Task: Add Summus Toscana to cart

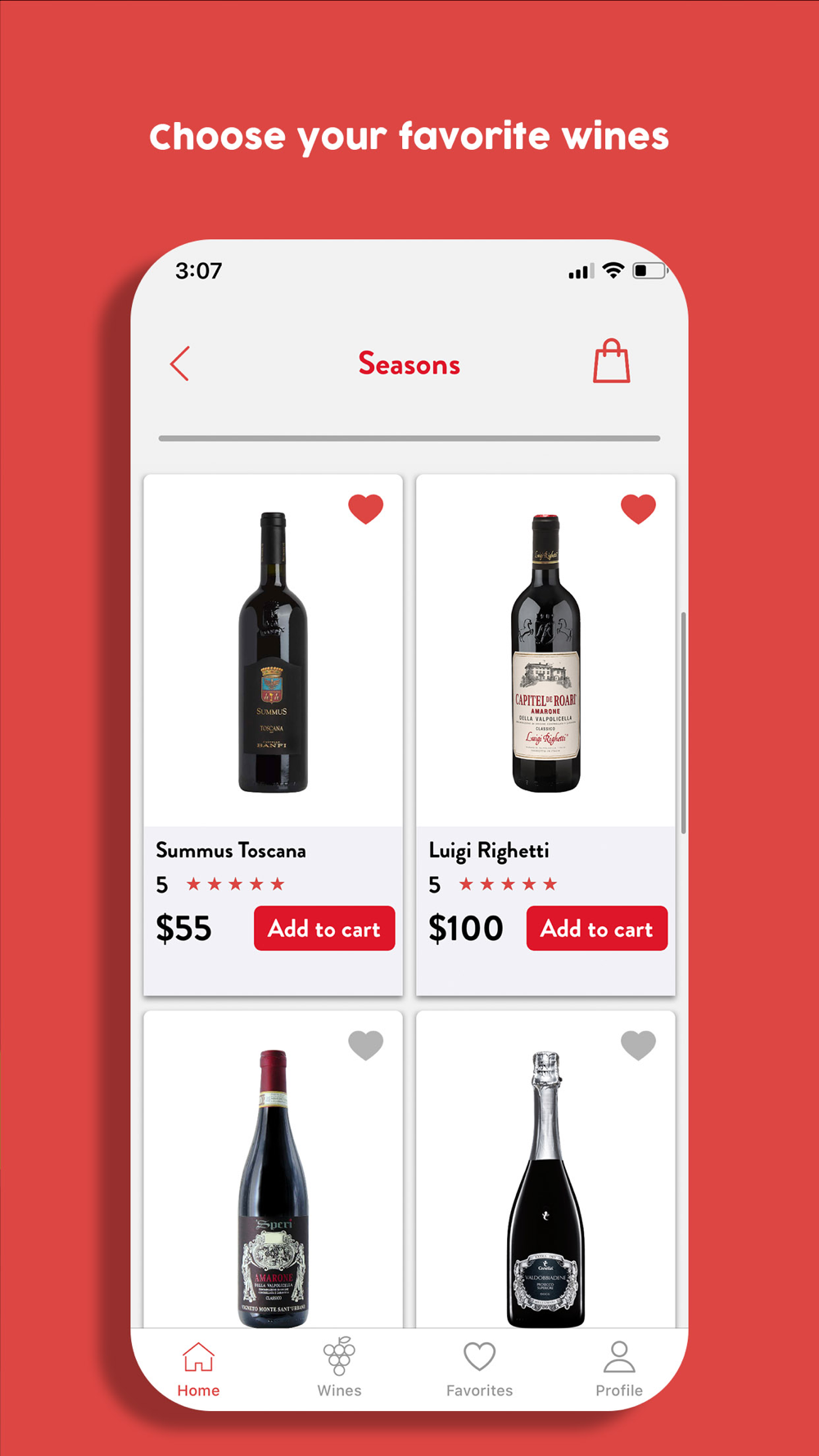Action: click(324, 929)
